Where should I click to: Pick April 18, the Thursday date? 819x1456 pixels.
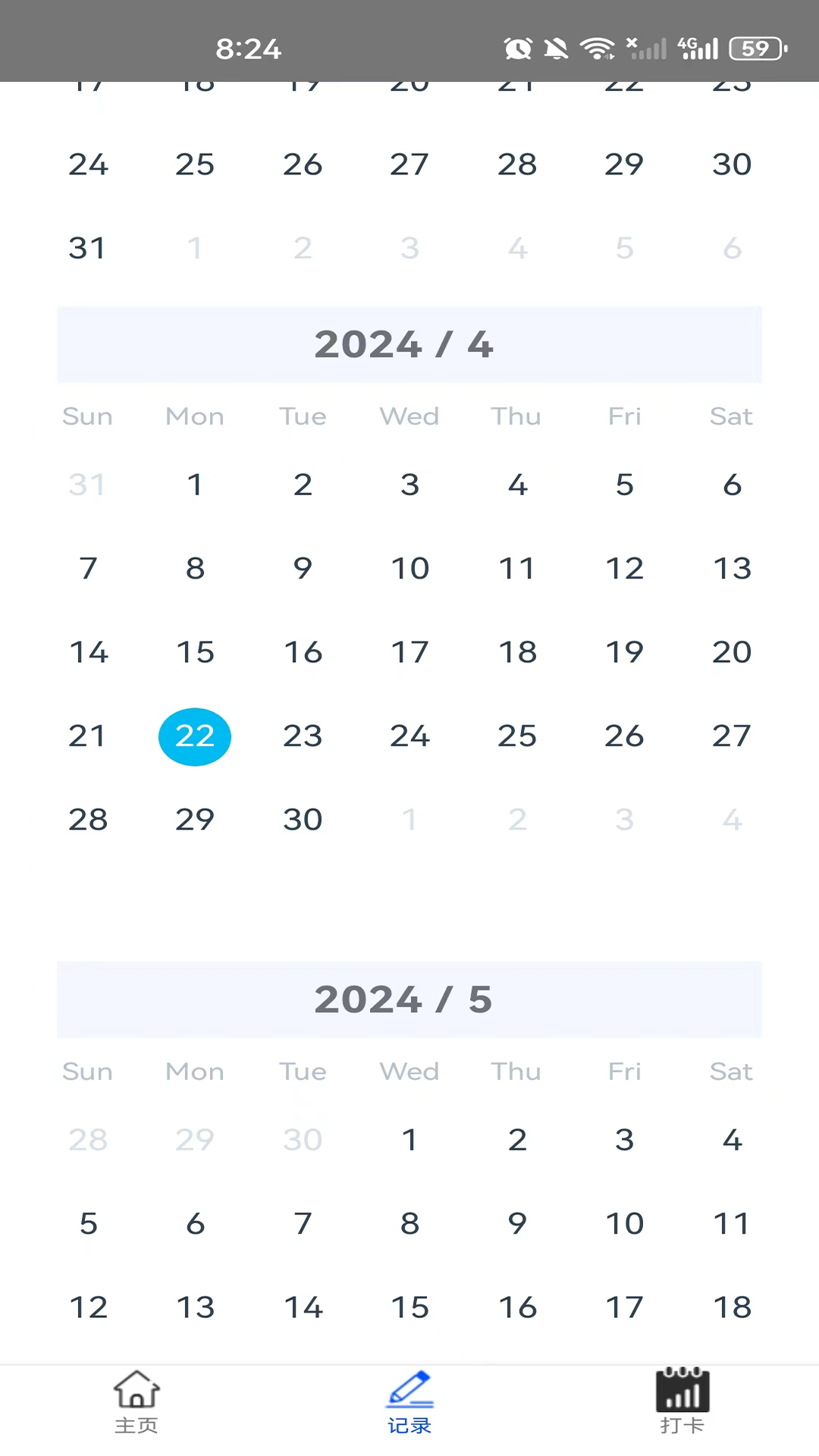[x=517, y=652]
